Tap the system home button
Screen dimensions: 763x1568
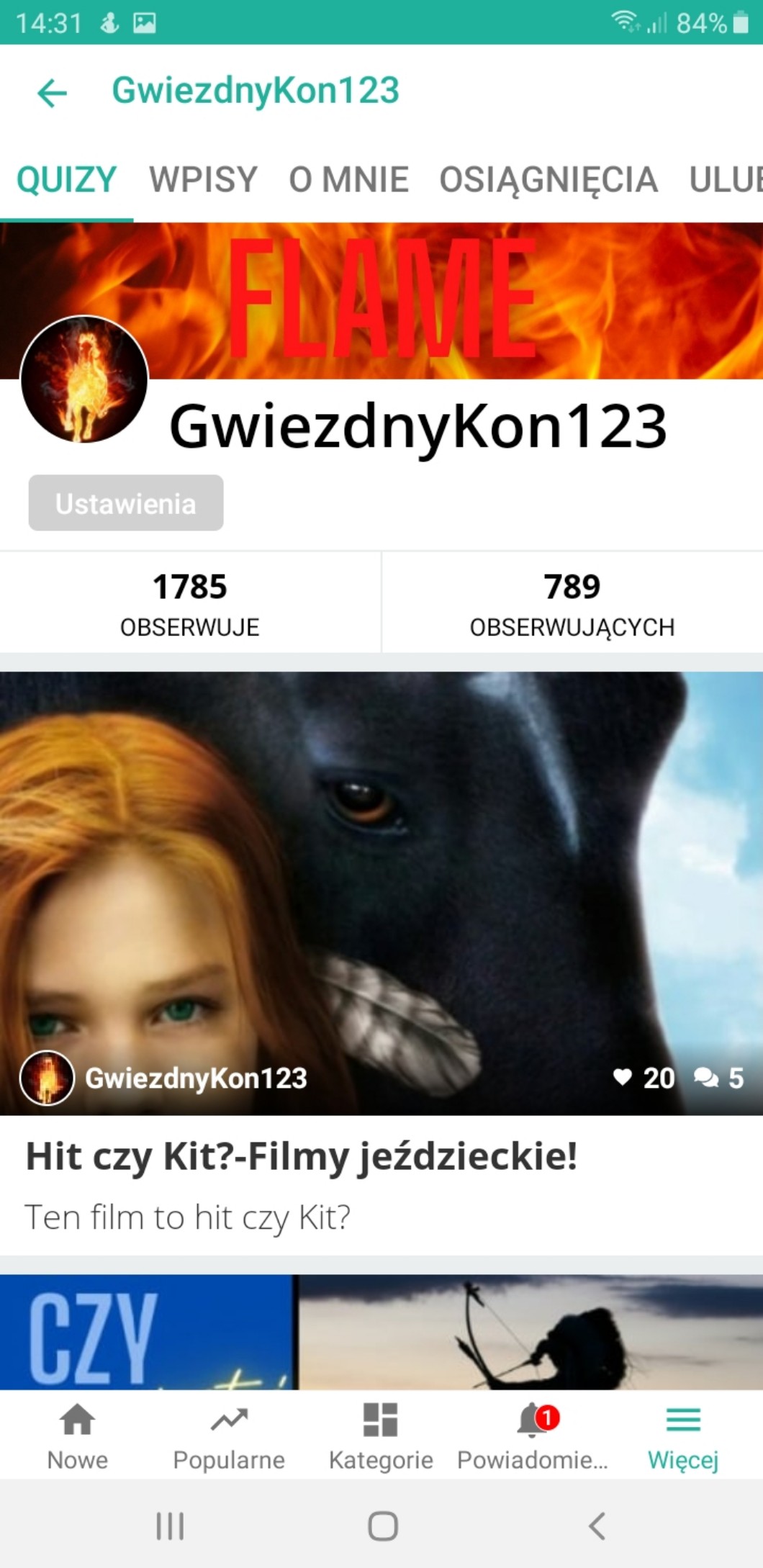tap(382, 1526)
